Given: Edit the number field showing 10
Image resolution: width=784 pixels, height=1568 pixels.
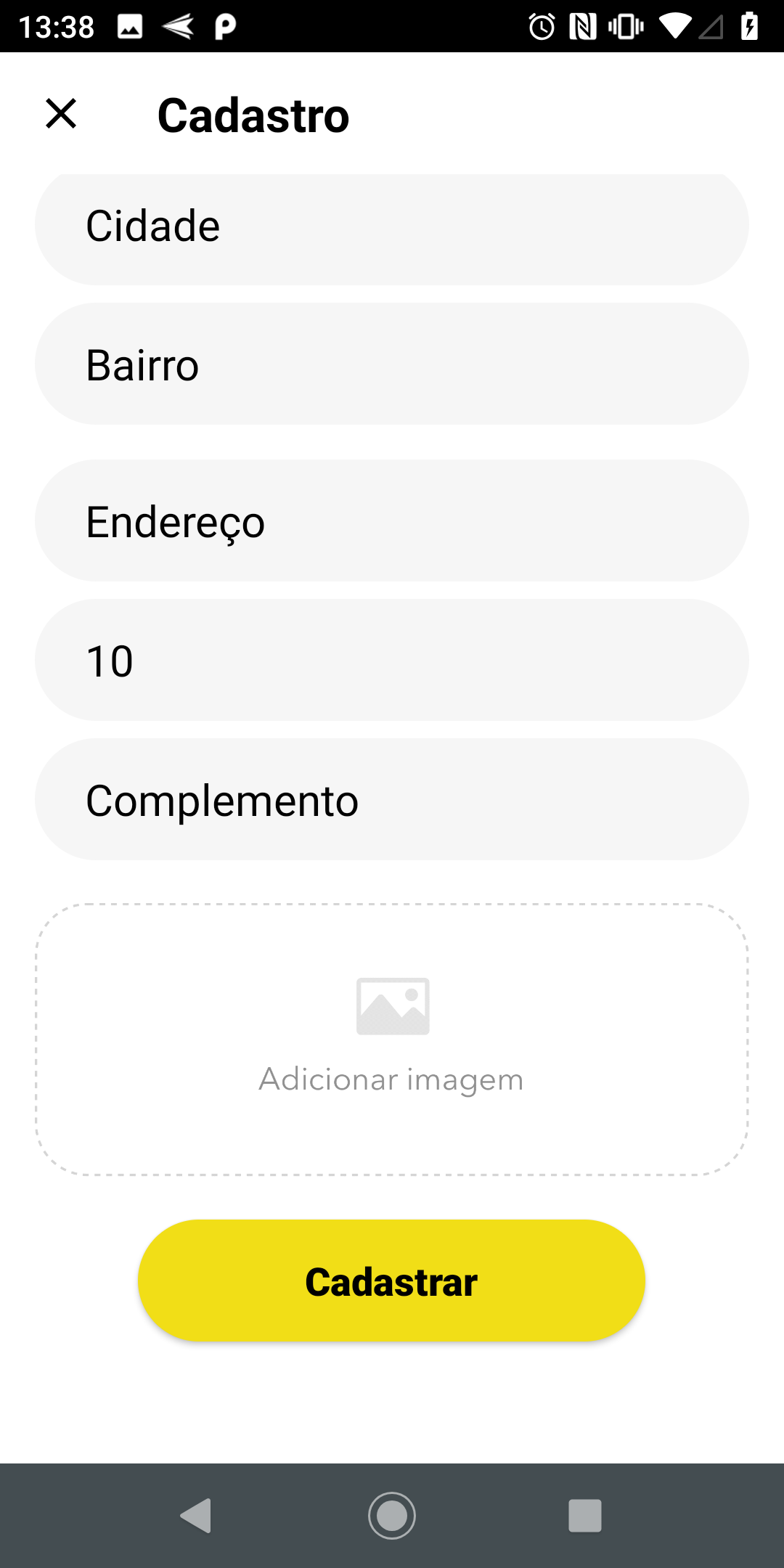Looking at the screenshot, I should click(x=392, y=660).
